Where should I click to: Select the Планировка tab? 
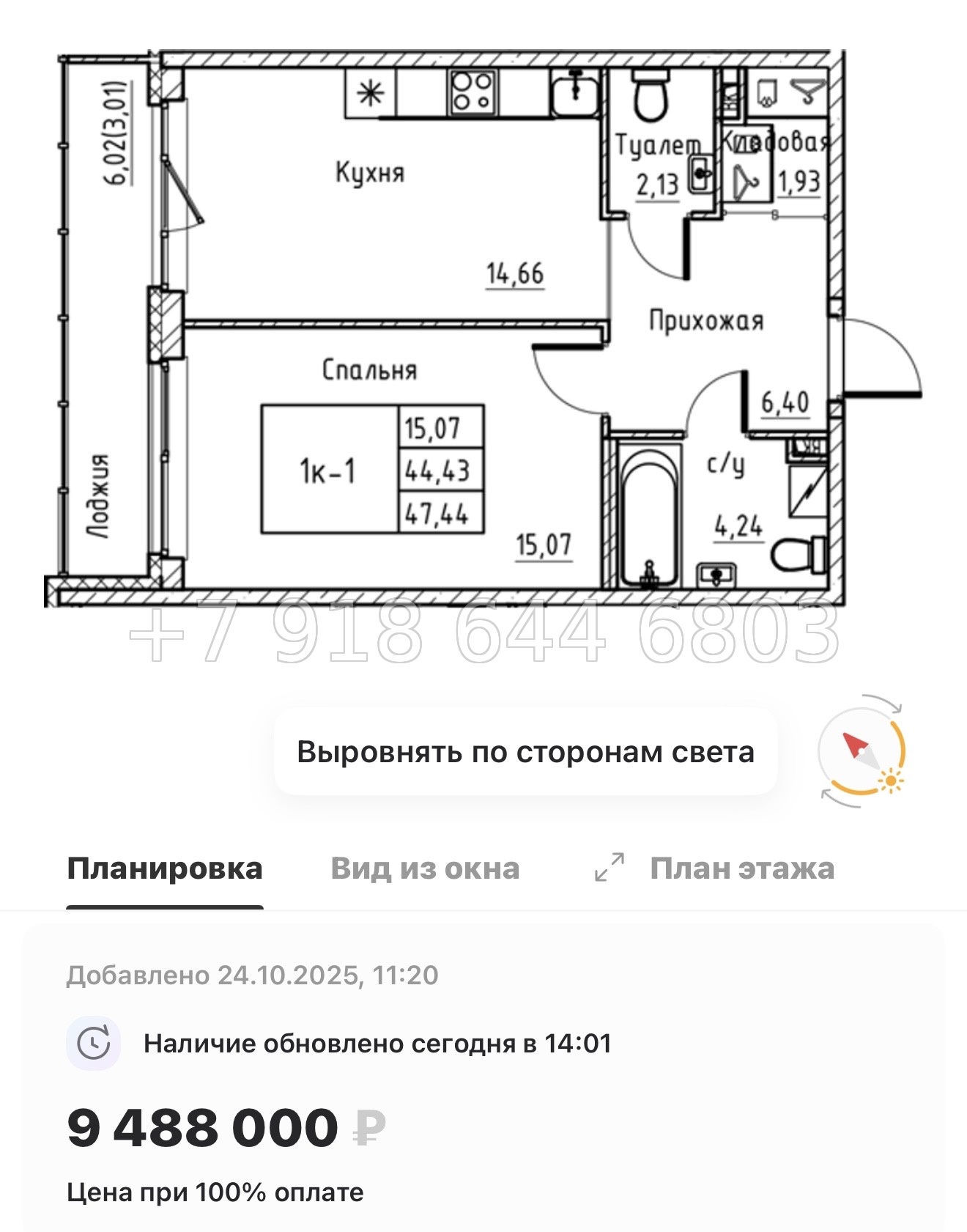point(164,867)
